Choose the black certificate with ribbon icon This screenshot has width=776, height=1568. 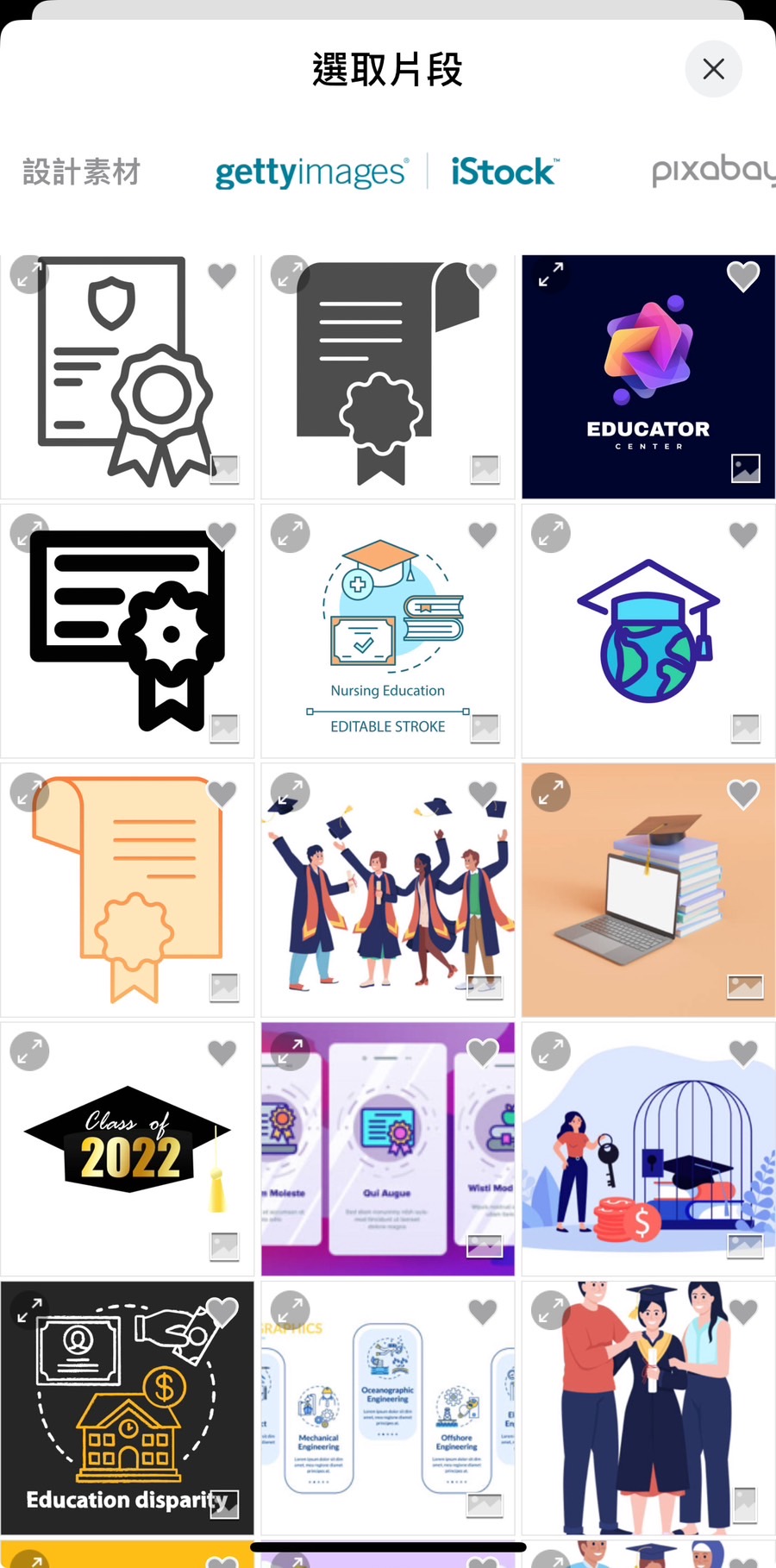coord(128,631)
